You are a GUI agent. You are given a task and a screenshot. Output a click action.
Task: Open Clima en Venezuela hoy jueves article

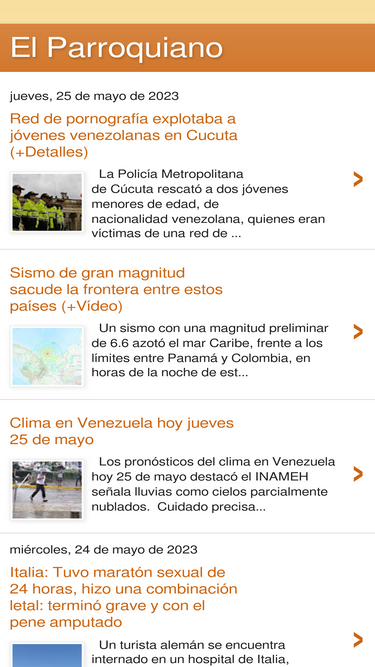pyautogui.click(x=122, y=431)
